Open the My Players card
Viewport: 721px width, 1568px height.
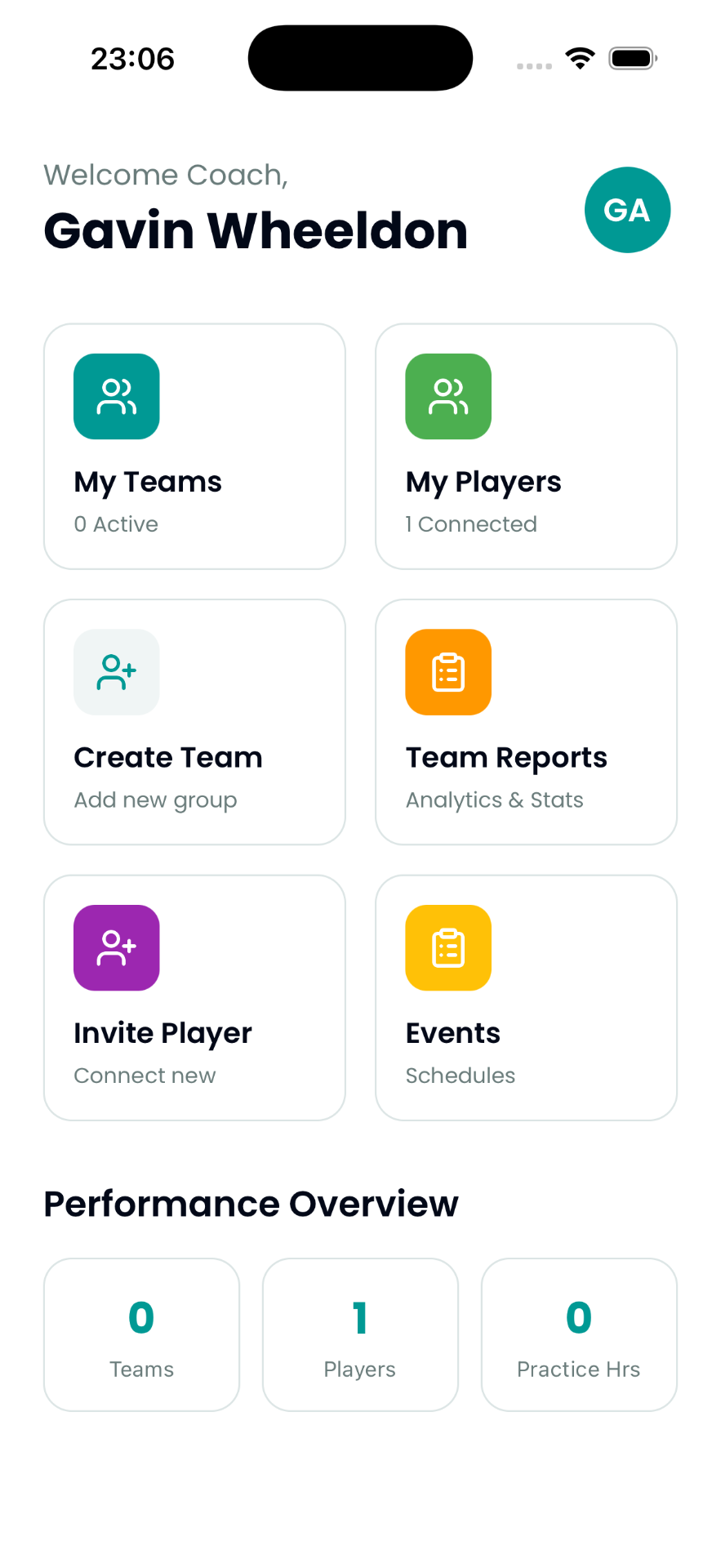526,446
